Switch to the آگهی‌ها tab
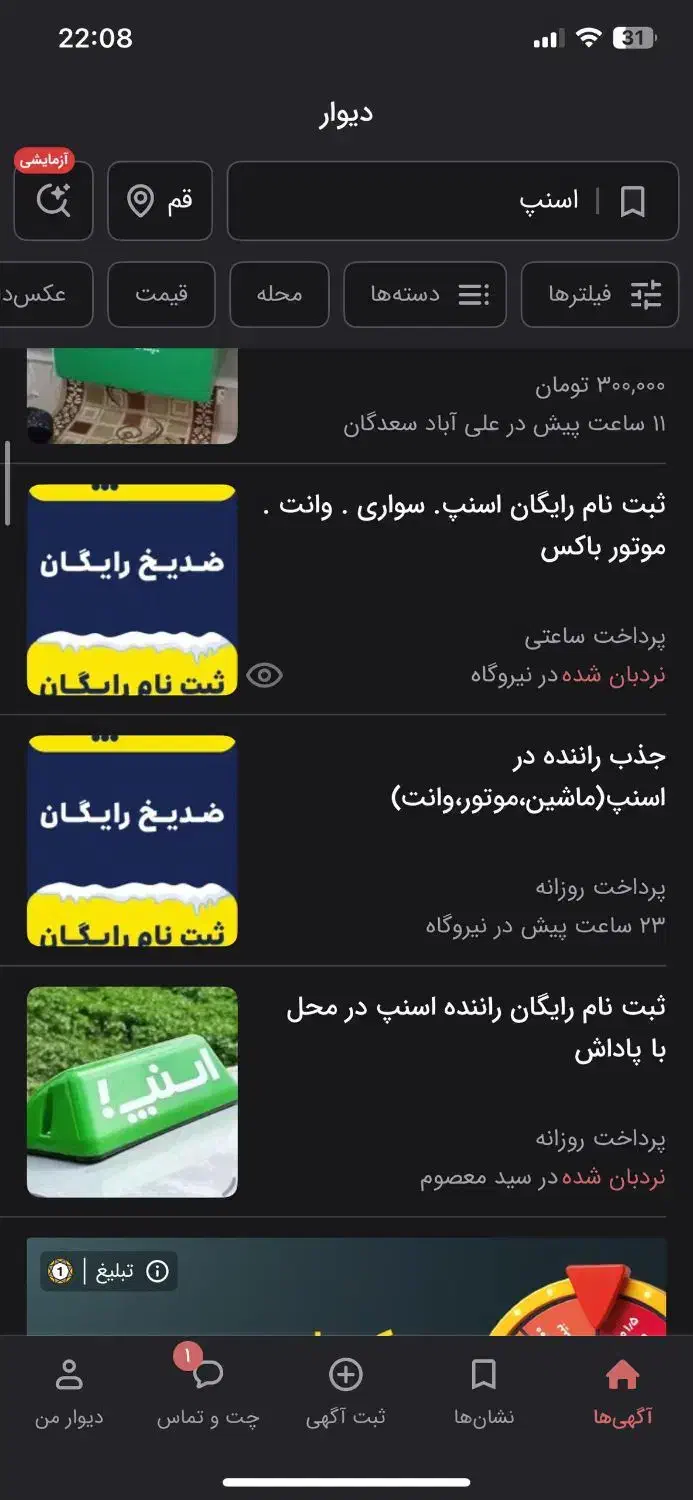Viewport: 693px width, 1500px height. [622, 1392]
